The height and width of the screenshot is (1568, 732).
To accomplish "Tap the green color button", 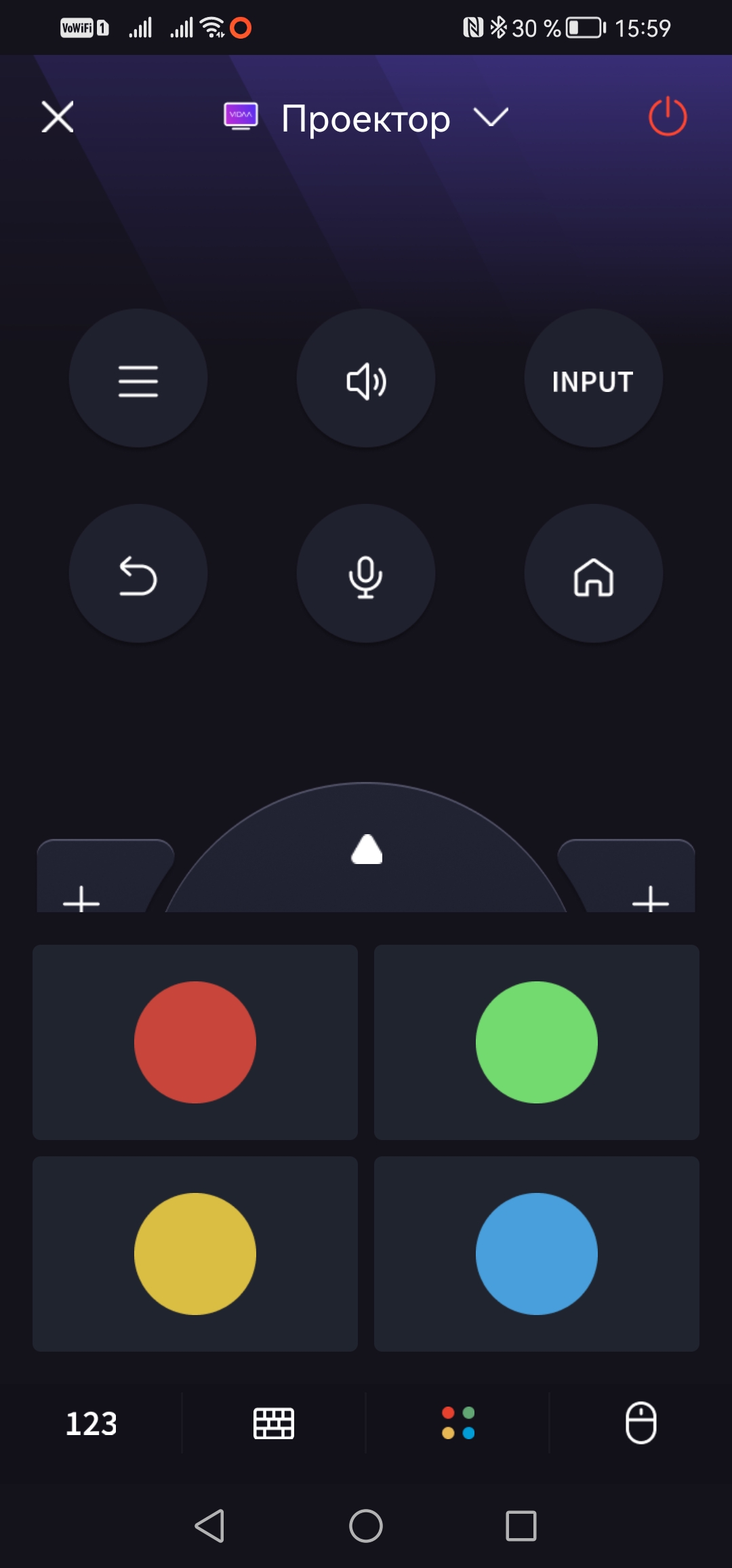I will pyautogui.click(x=536, y=1042).
